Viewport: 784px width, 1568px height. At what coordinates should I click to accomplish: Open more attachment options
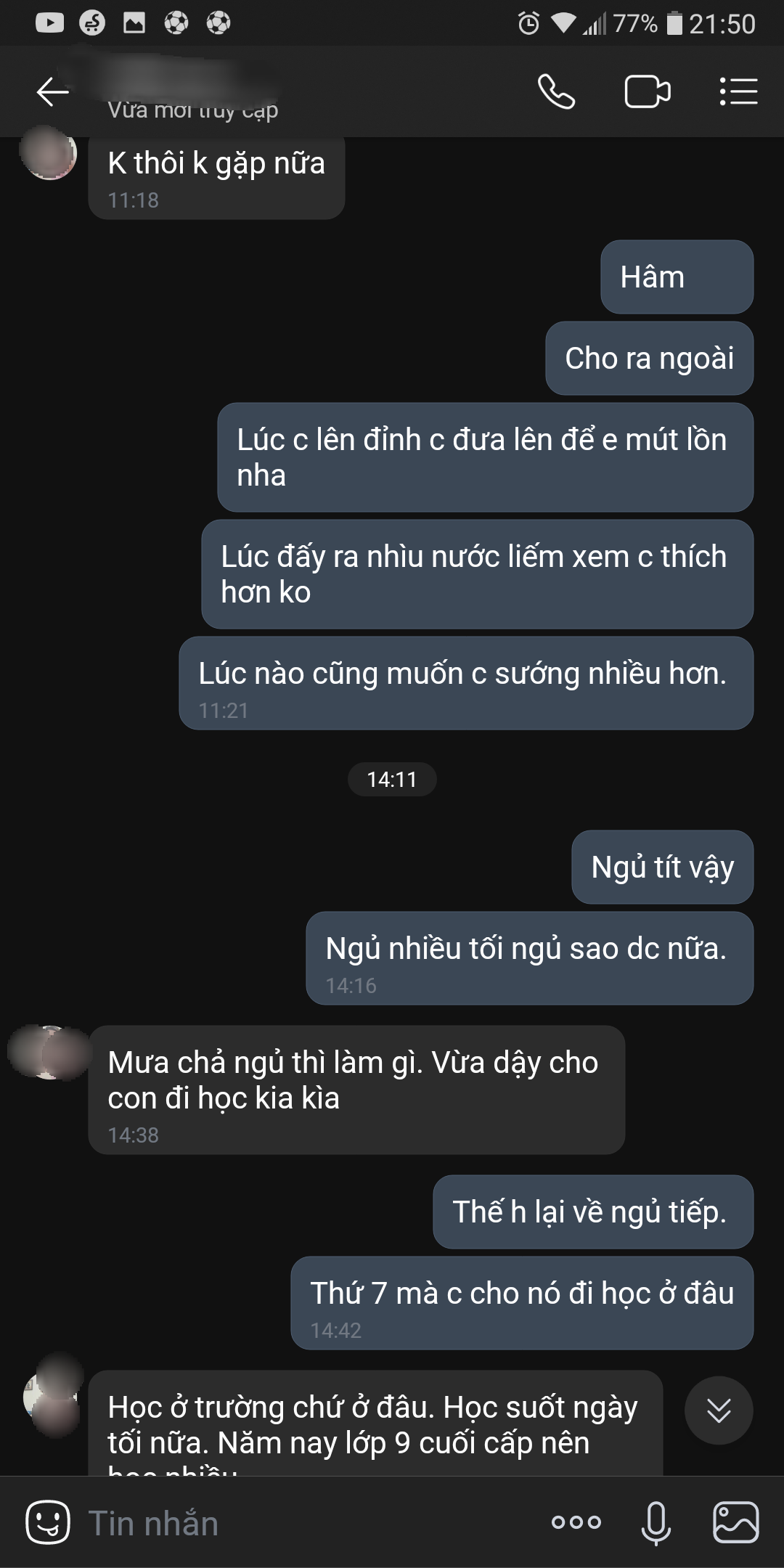[x=576, y=1522]
